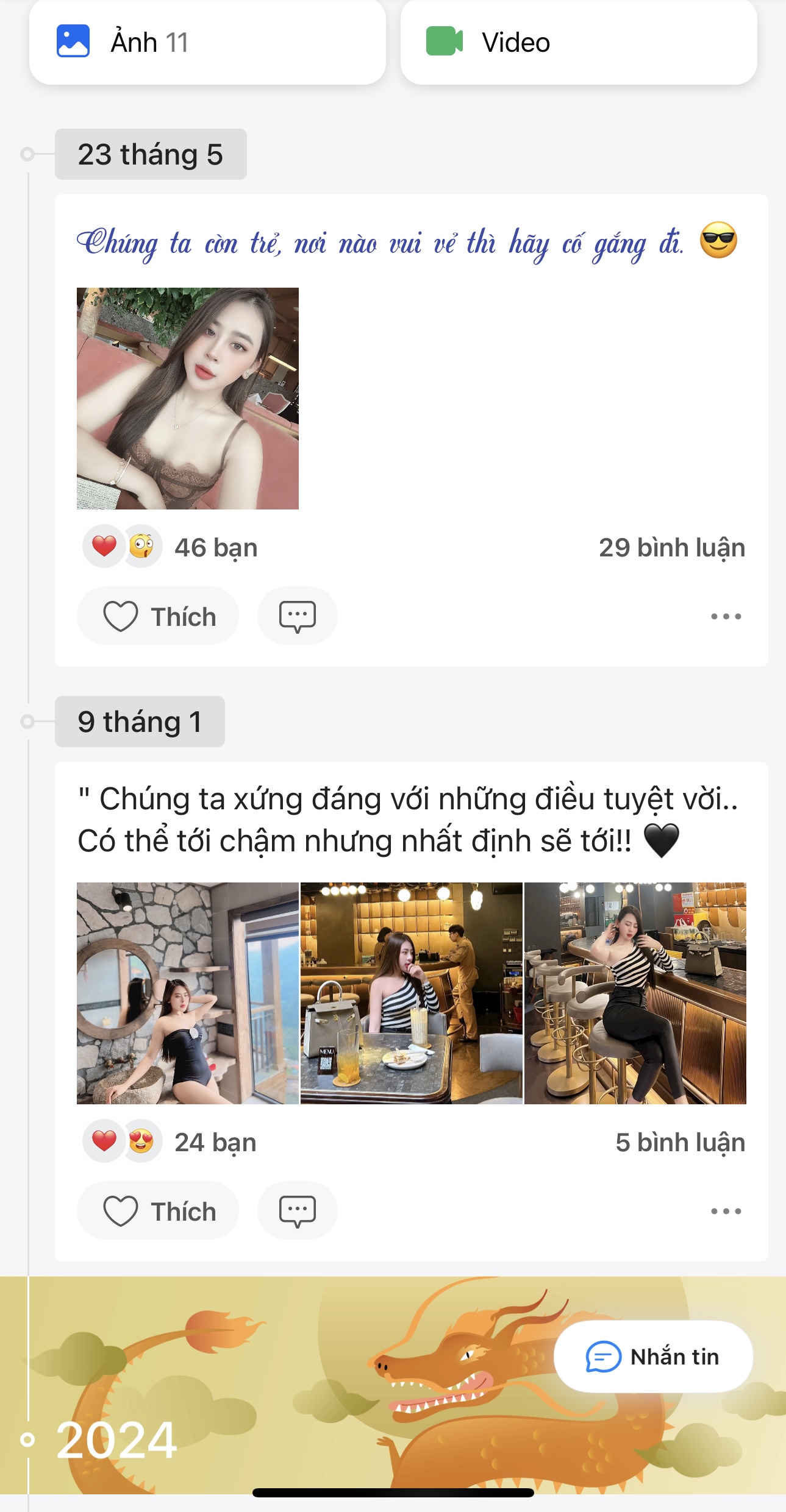Open more options for 23 tháng 5 post
The height and width of the screenshot is (1512, 786).
click(x=726, y=616)
